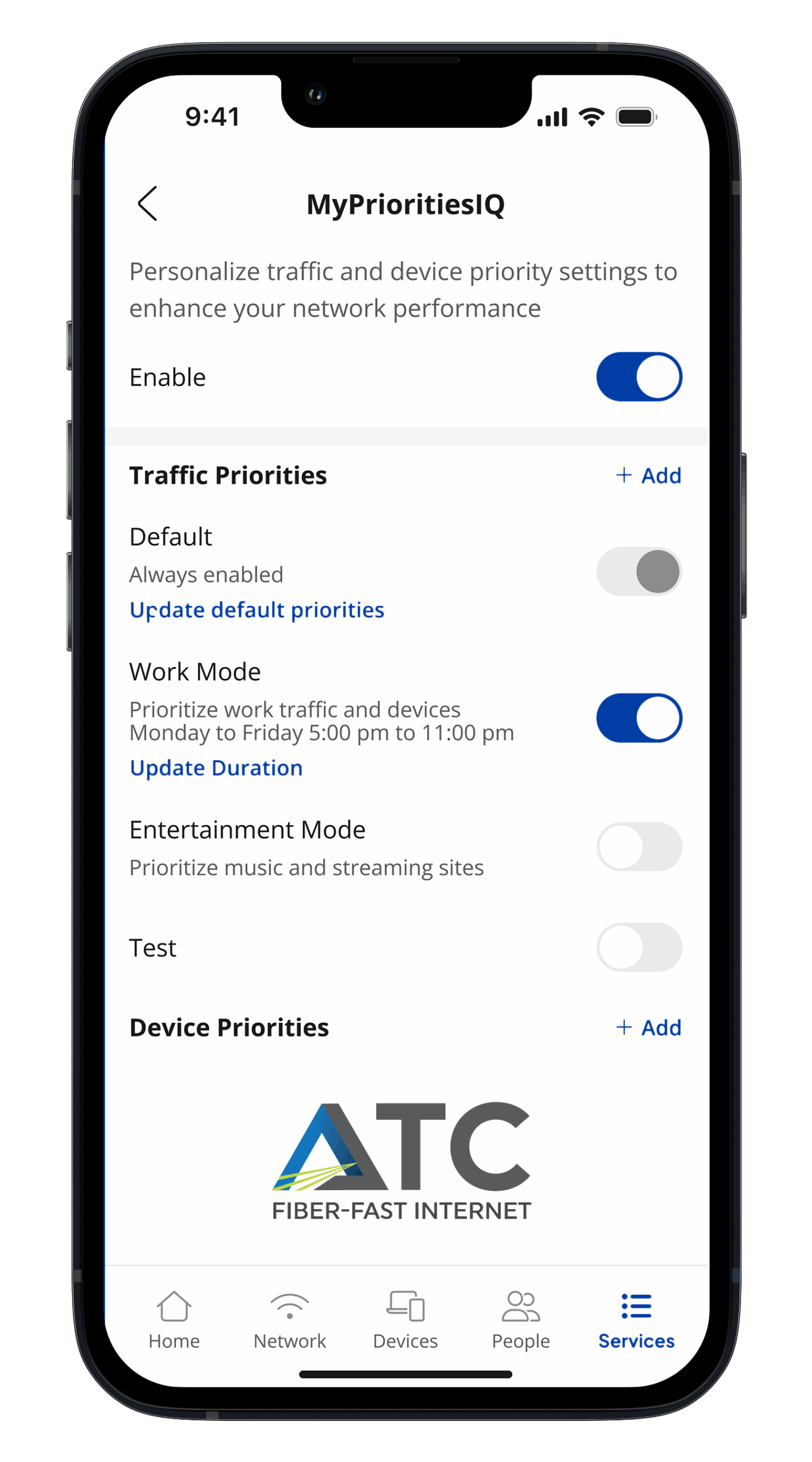This screenshot has height=1462, width=812.
Task: Open the Network tab
Action: (290, 1319)
